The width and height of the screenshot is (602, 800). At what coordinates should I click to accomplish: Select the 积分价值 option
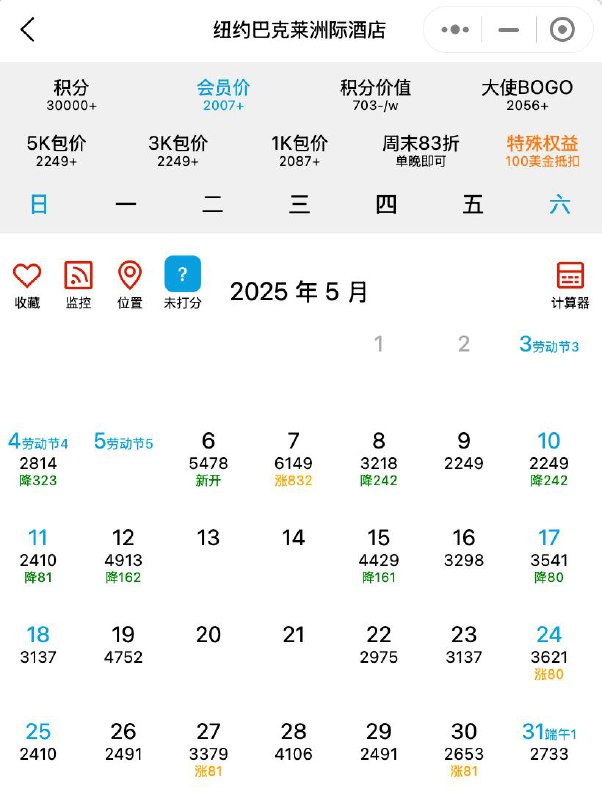(375, 95)
